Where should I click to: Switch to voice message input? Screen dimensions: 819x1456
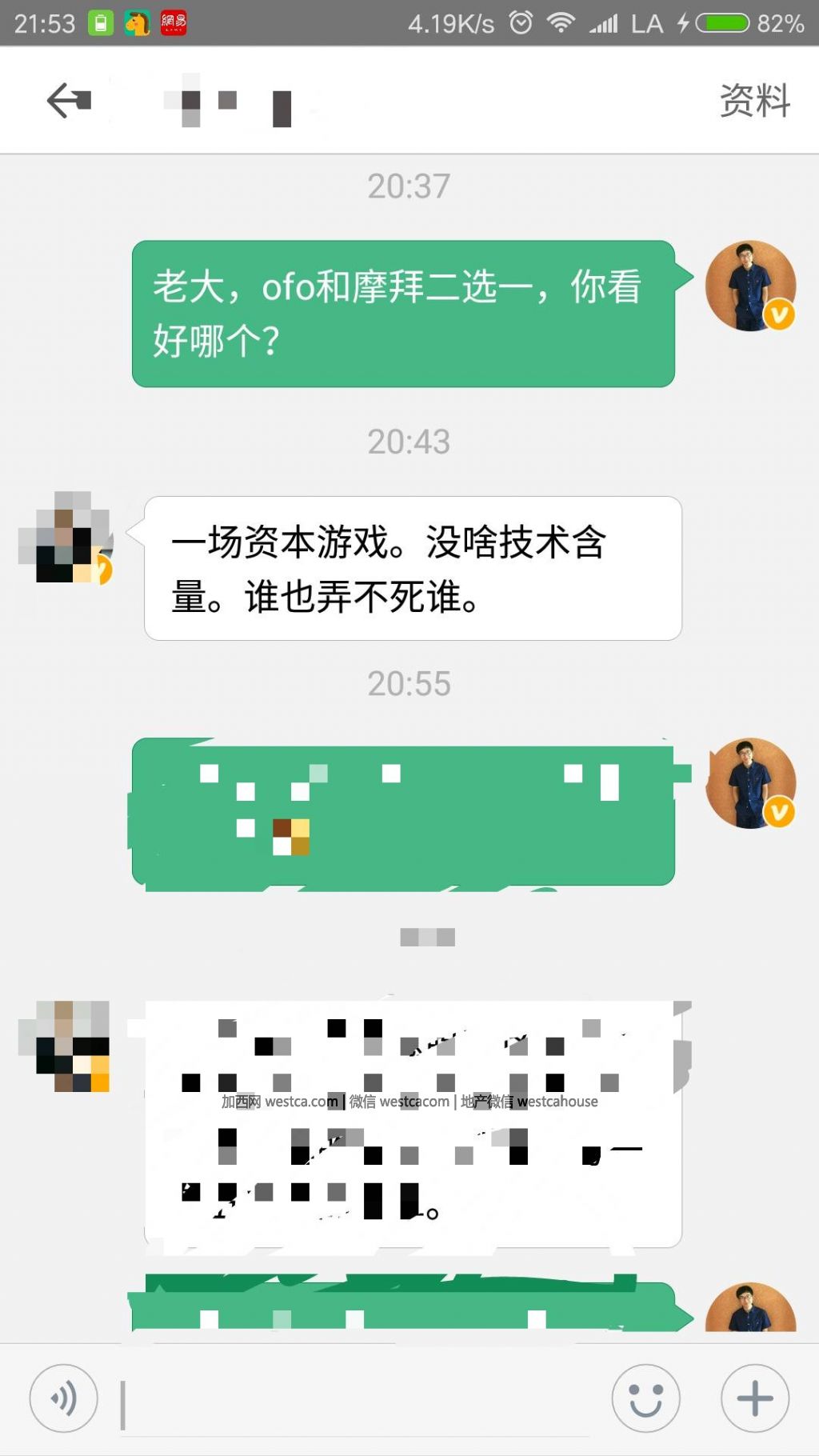tap(64, 1398)
